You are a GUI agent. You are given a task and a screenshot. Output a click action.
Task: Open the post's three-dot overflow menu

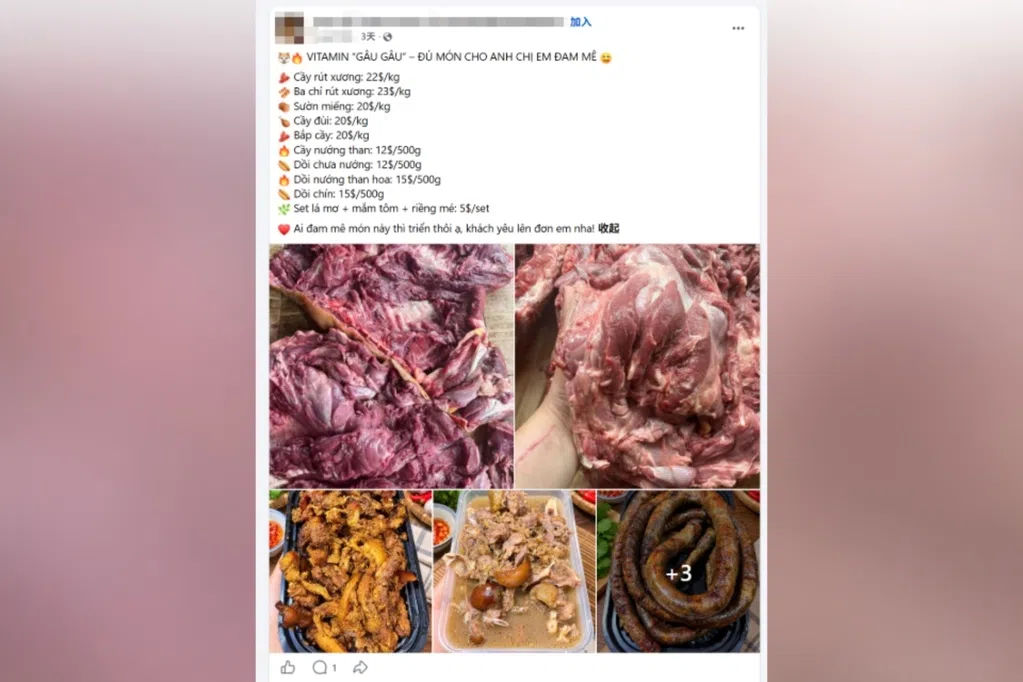pos(738,28)
